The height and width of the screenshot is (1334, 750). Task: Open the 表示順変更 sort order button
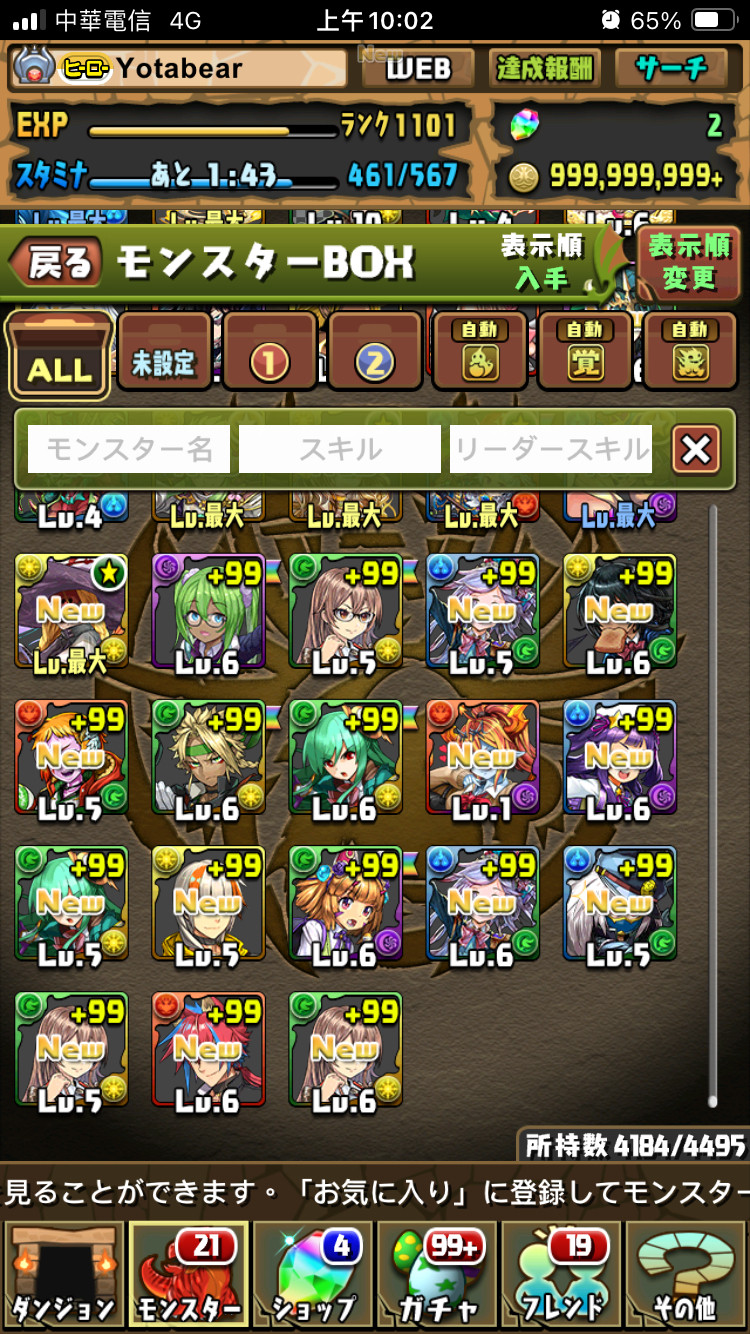click(x=688, y=262)
